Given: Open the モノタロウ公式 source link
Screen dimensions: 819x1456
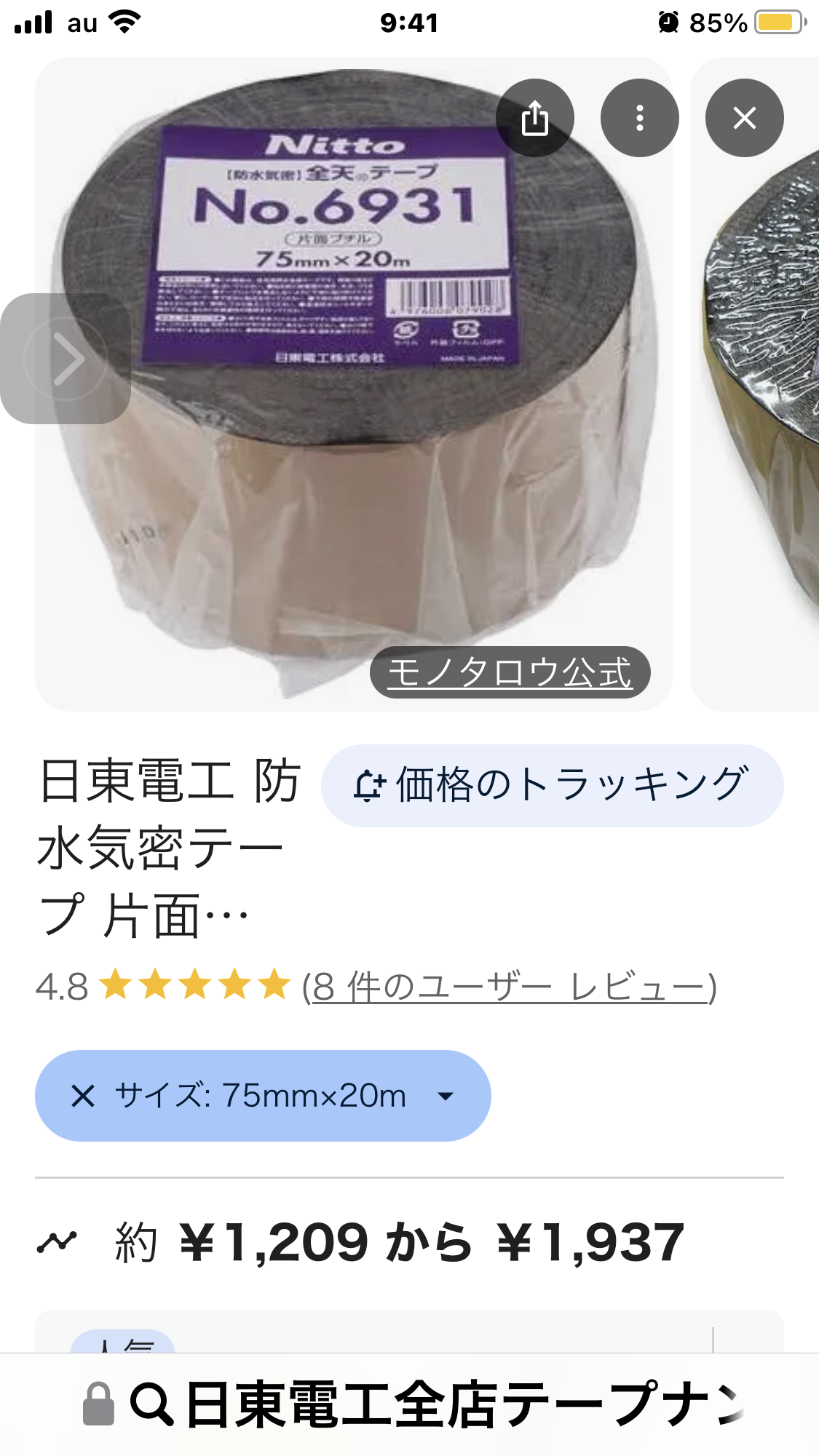Looking at the screenshot, I should coord(510,672).
